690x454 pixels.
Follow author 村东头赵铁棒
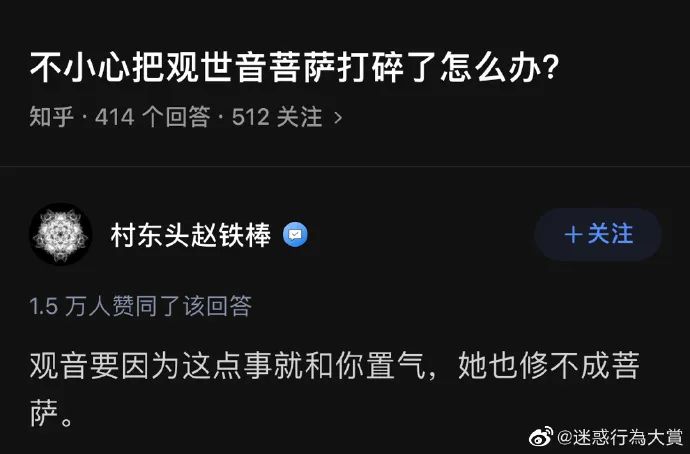point(598,235)
